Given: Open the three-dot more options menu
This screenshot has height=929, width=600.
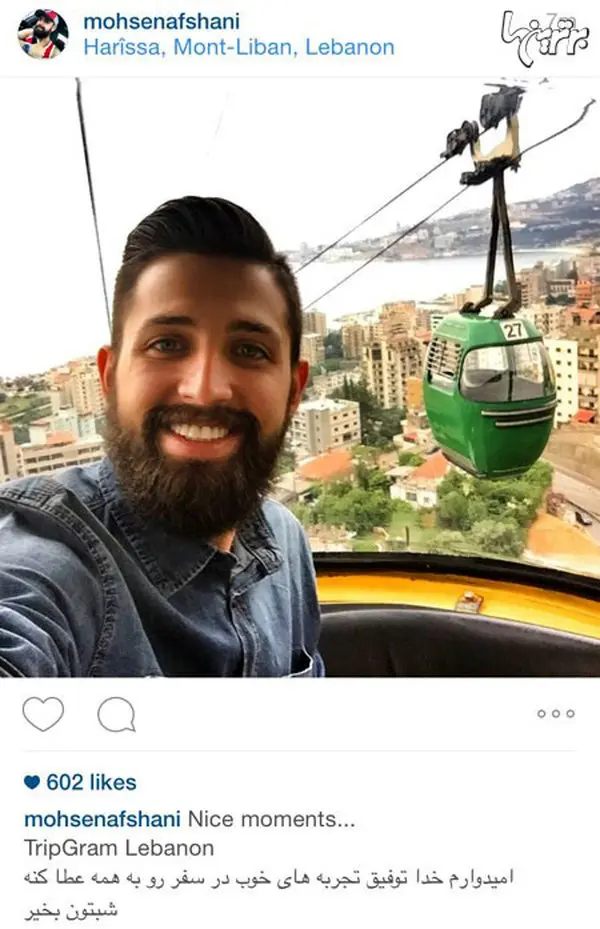Looking at the screenshot, I should tap(555, 714).
